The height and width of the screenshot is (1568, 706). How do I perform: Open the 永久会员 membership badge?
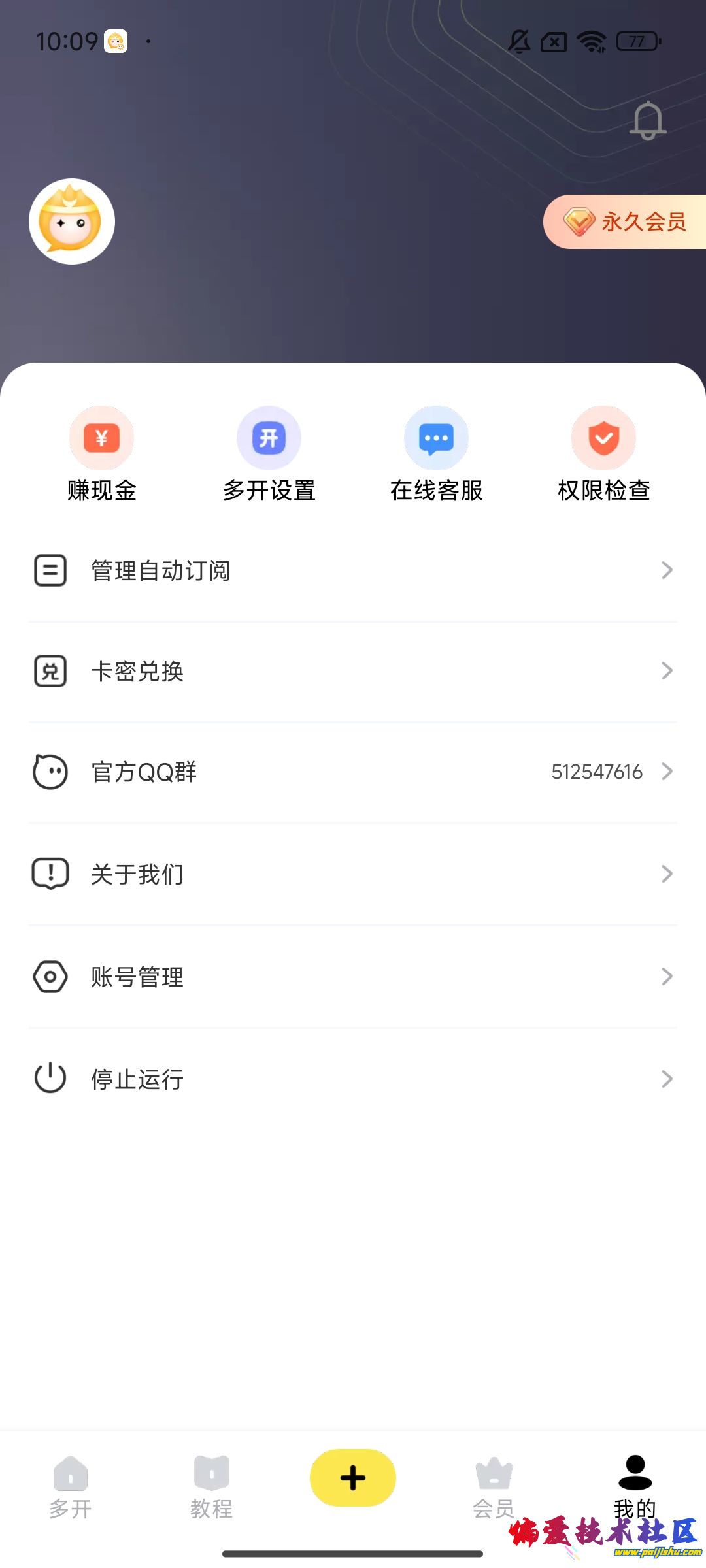pyautogui.click(x=625, y=222)
